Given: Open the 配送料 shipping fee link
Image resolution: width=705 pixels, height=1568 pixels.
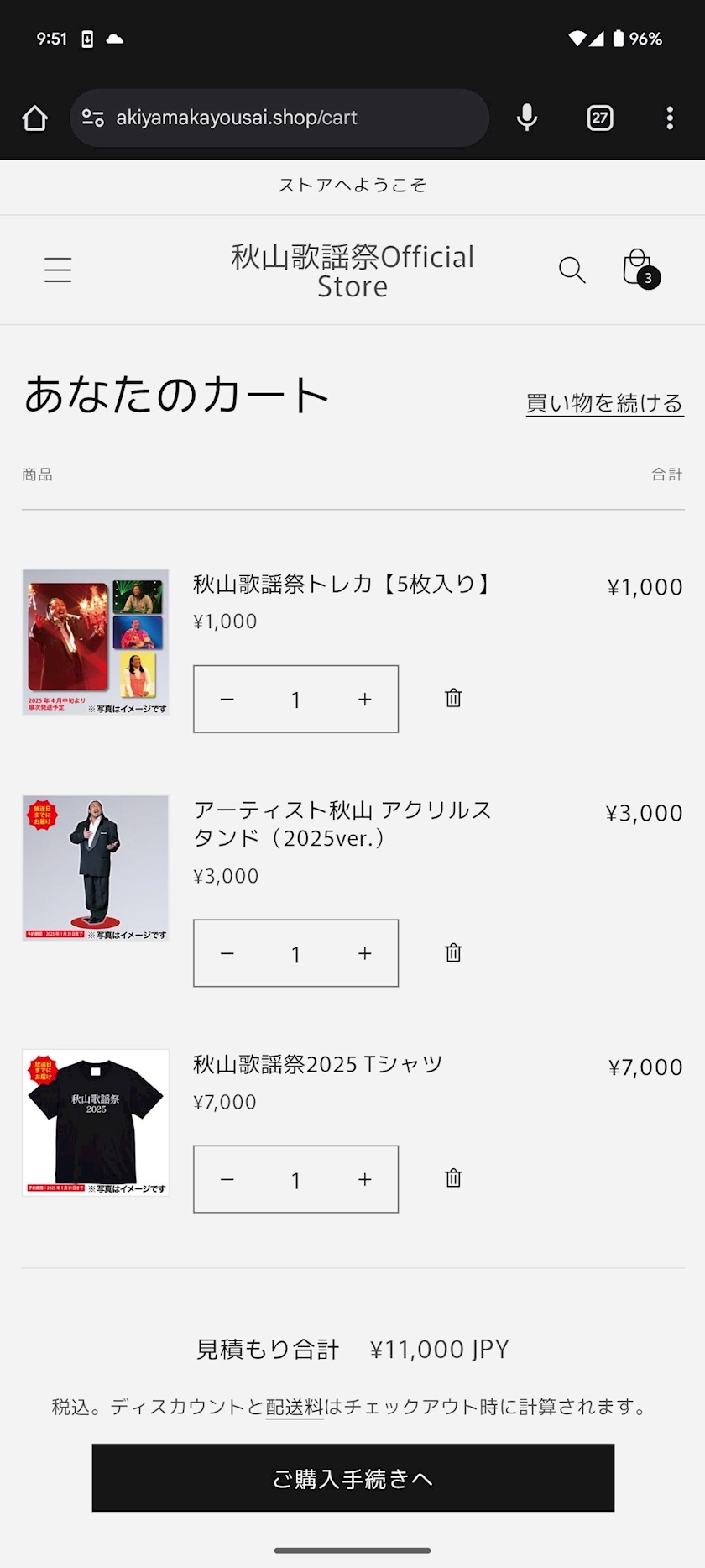Looking at the screenshot, I should coord(295,1407).
